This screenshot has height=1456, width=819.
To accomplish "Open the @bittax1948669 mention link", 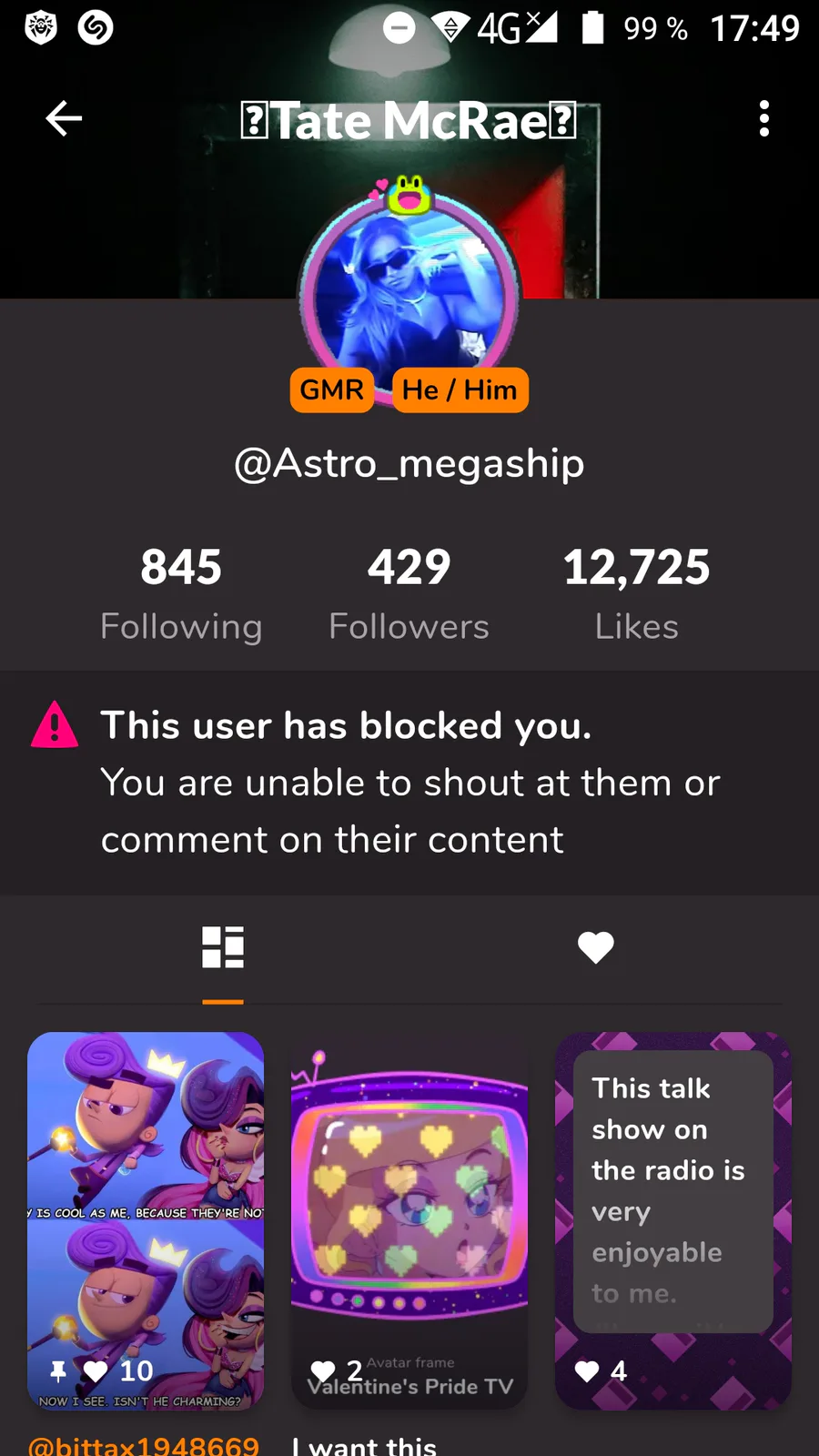I will click(x=144, y=1445).
